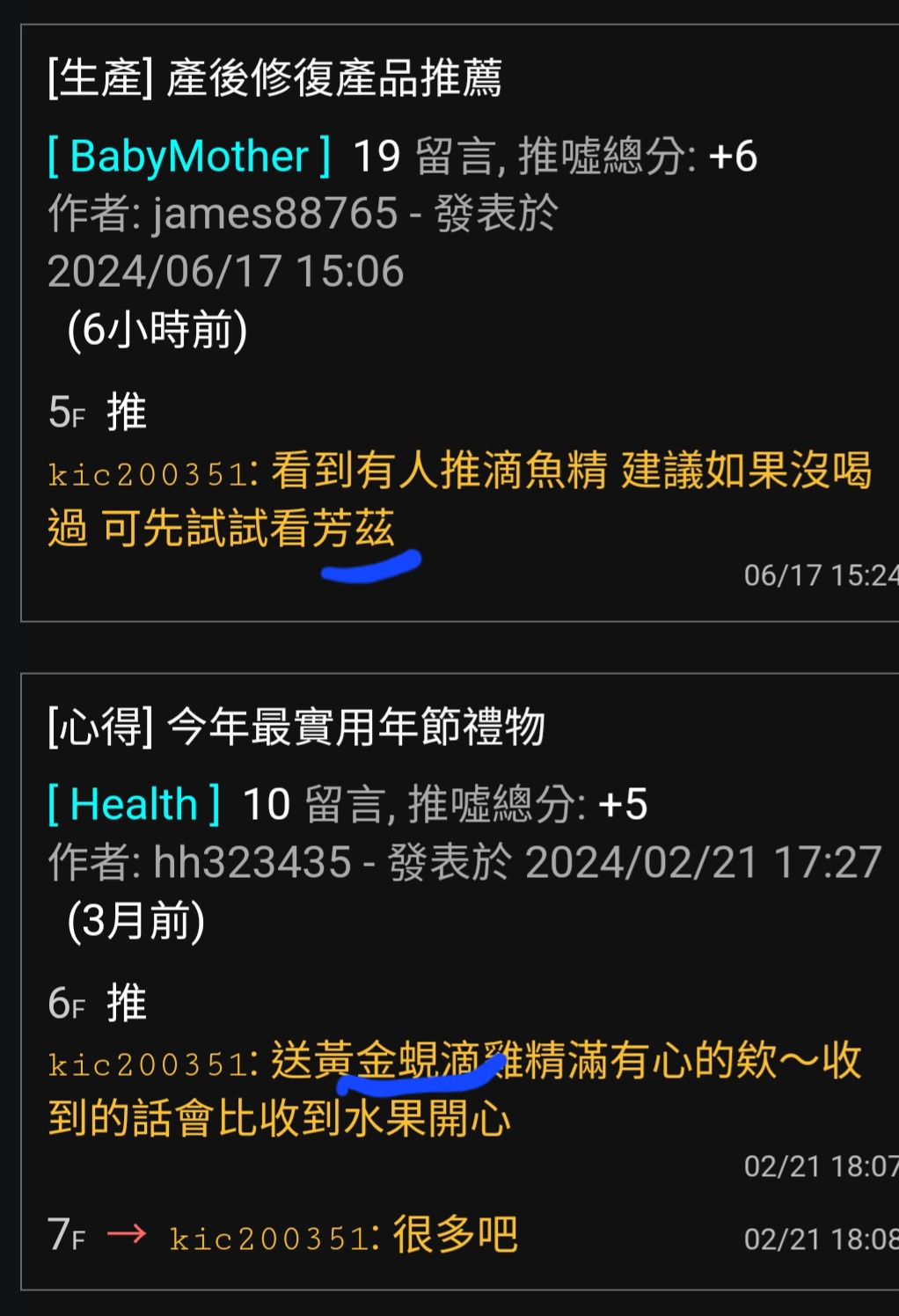Visit the Health board link
The height and width of the screenshot is (1316, 899).
tap(134, 804)
